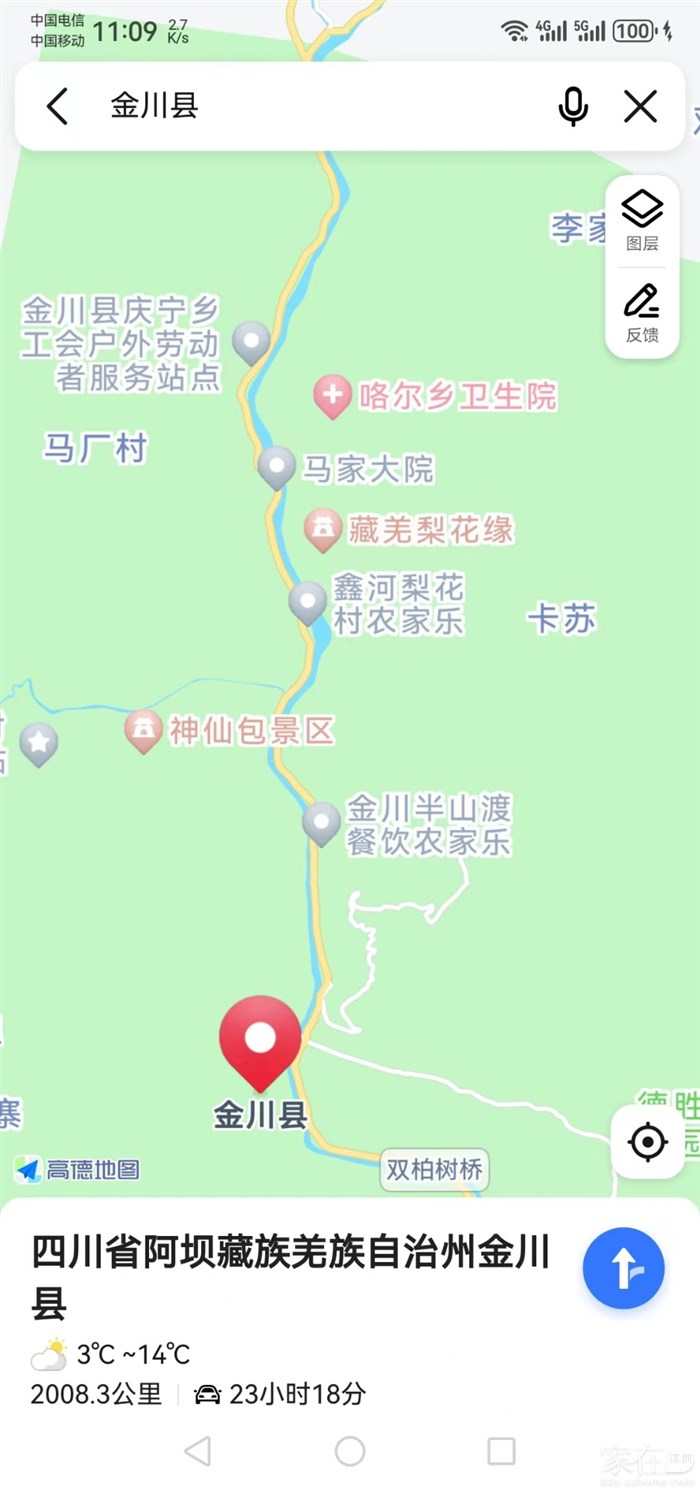Clear the 金川县 search with X

[640, 106]
